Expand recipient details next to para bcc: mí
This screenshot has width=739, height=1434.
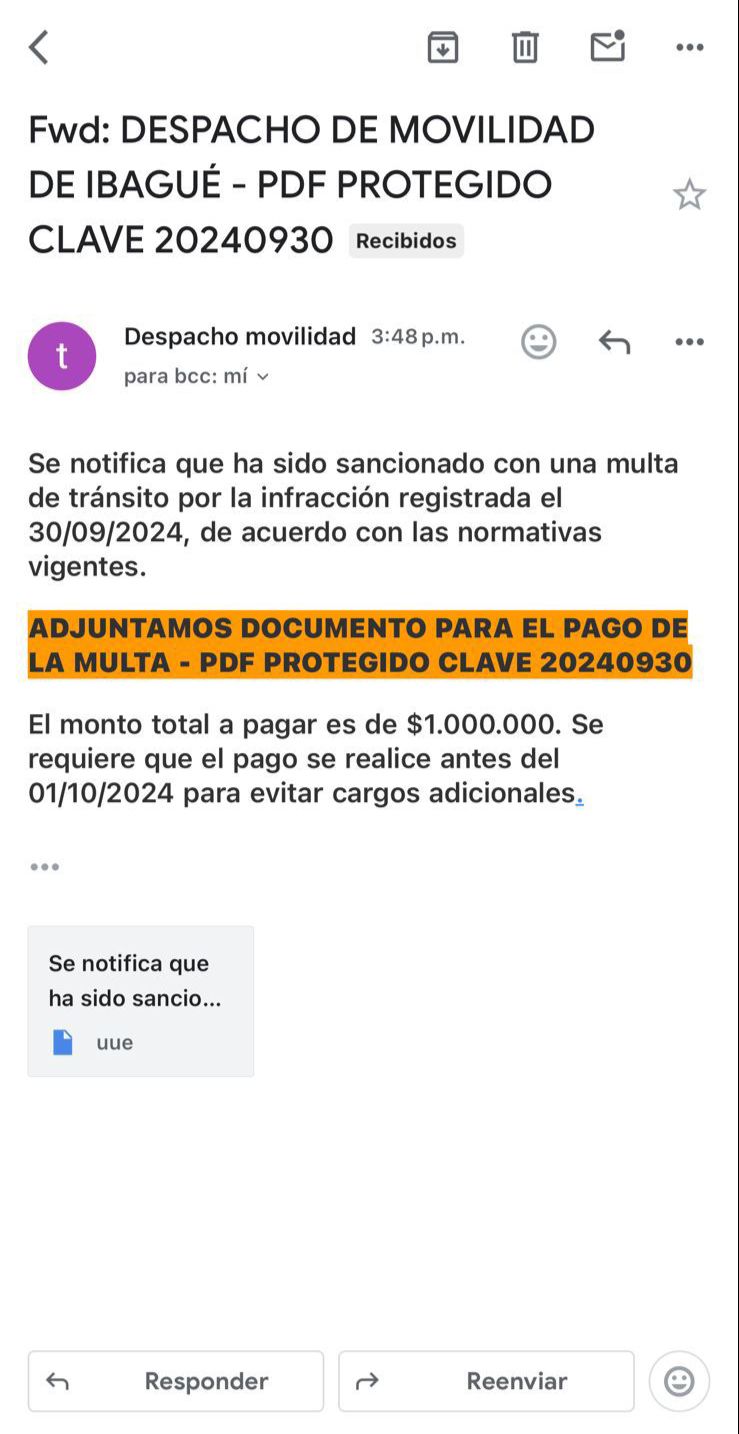click(x=263, y=377)
